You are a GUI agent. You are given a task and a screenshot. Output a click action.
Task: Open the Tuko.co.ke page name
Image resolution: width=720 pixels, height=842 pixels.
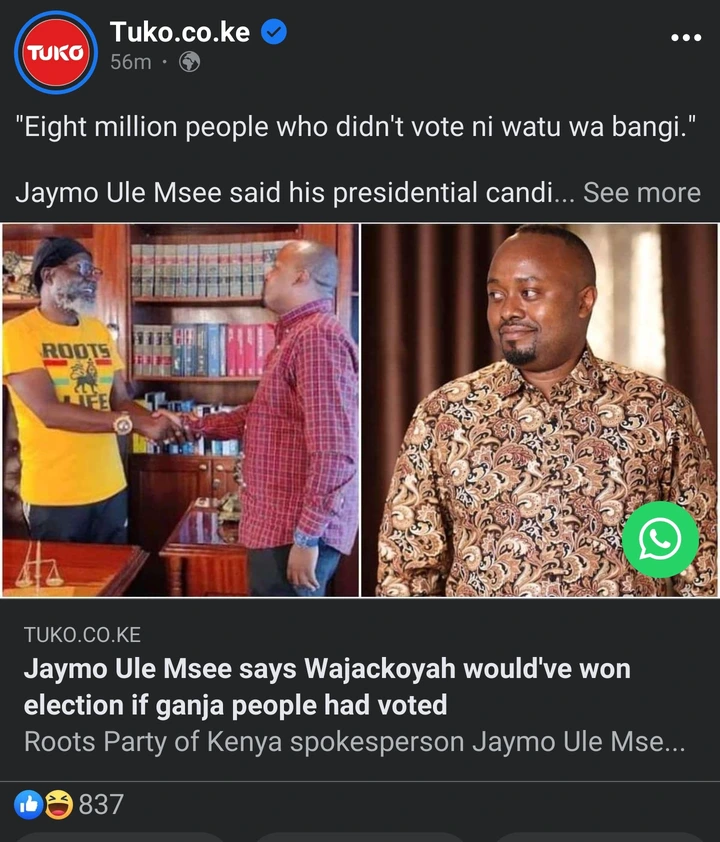[179, 32]
